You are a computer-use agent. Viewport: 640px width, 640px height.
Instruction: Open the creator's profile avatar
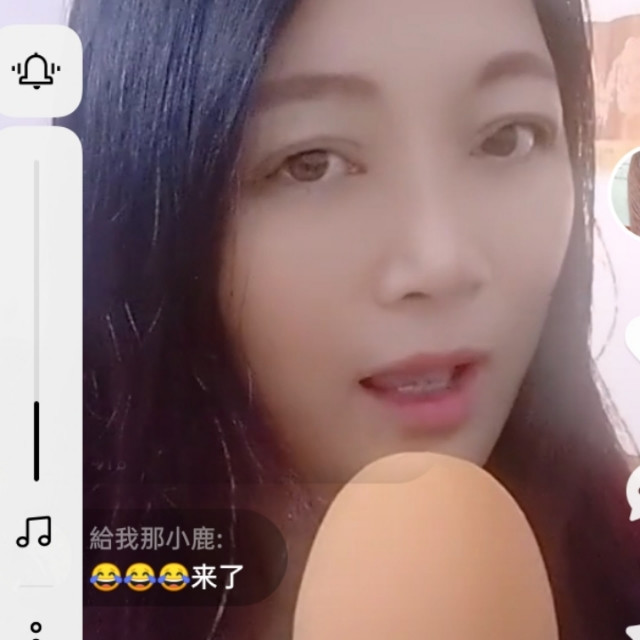pyautogui.click(x=627, y=192)
